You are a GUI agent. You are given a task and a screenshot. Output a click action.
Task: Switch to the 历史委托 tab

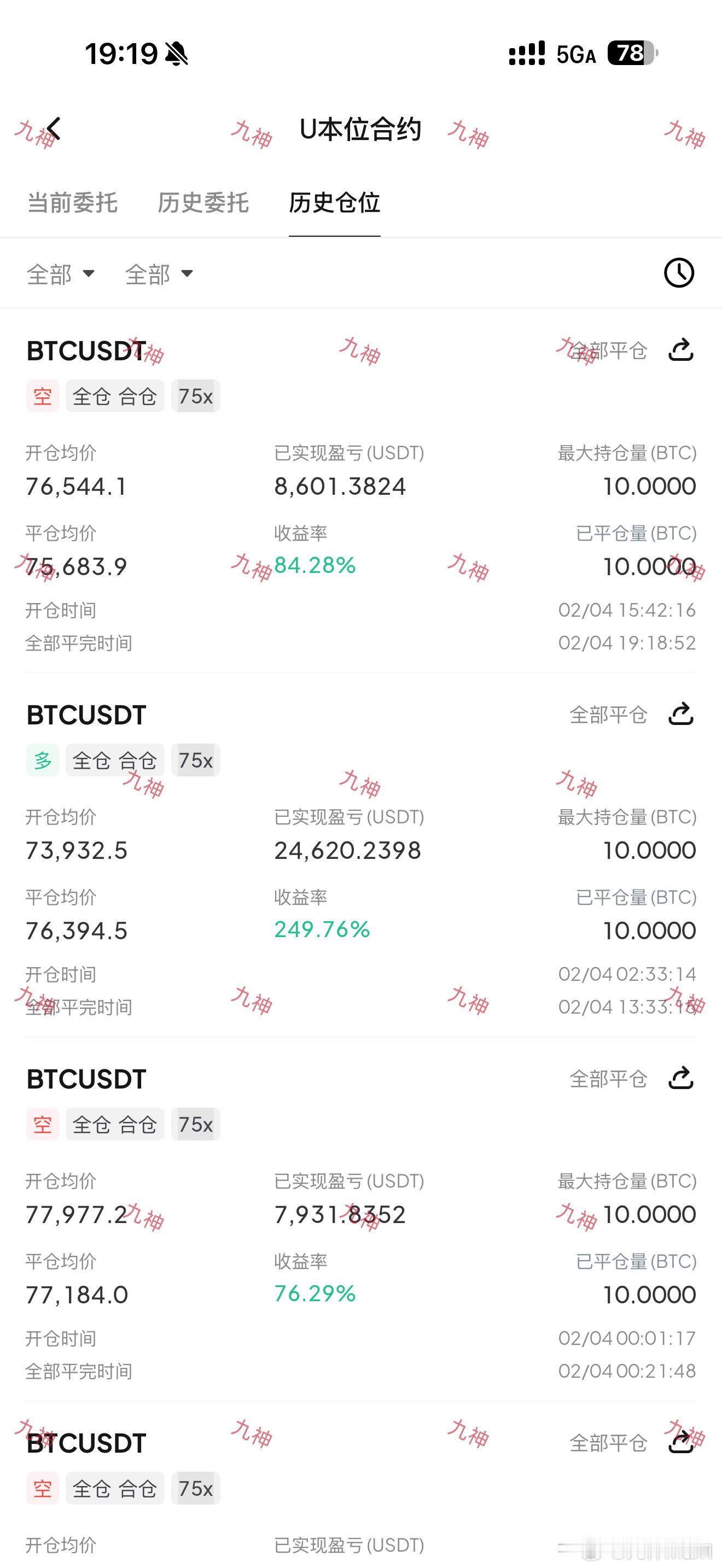coord(203,203)
